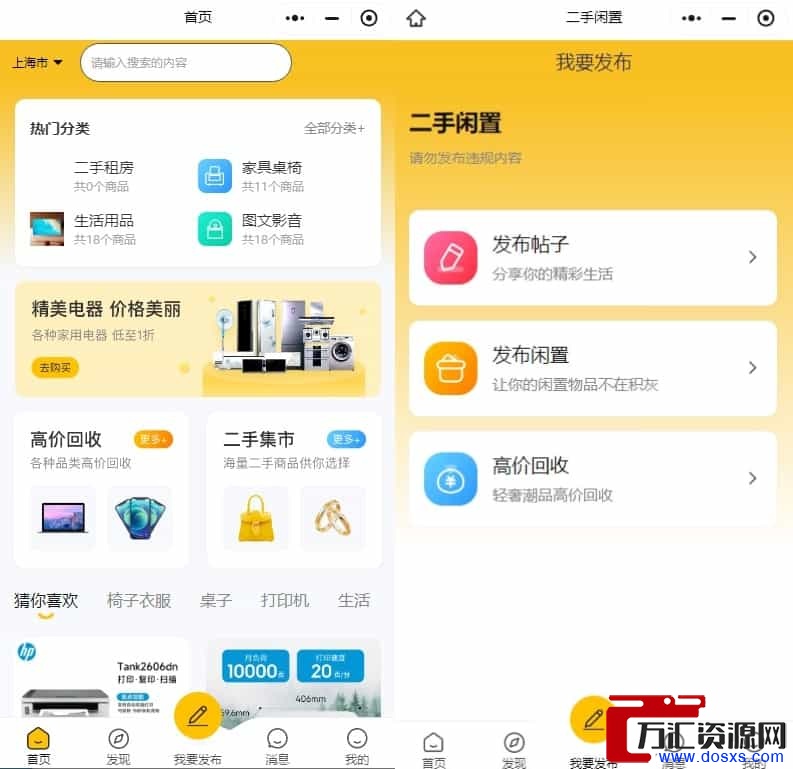Go to the 我的 profile tab
The width and height of the screenshot is (793, 769).
357,746
